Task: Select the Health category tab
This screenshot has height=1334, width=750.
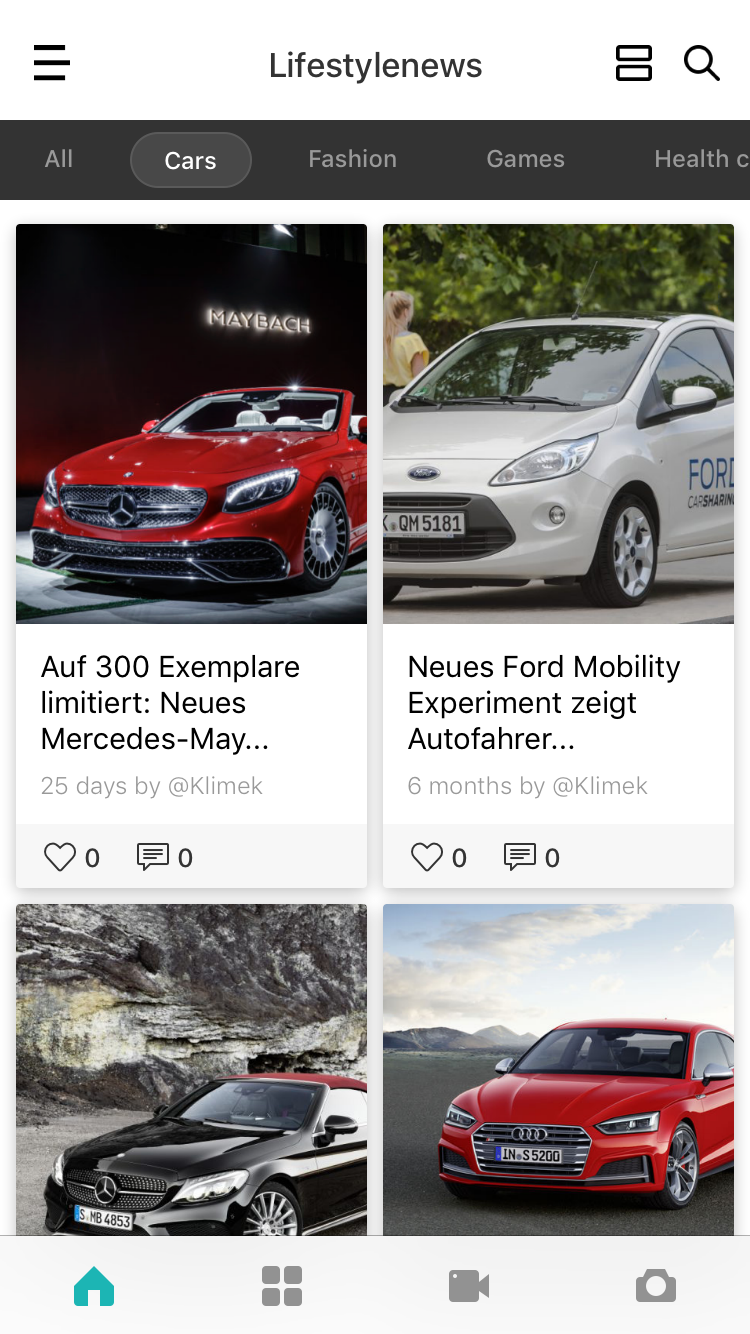Action: (x=700, y=159)
